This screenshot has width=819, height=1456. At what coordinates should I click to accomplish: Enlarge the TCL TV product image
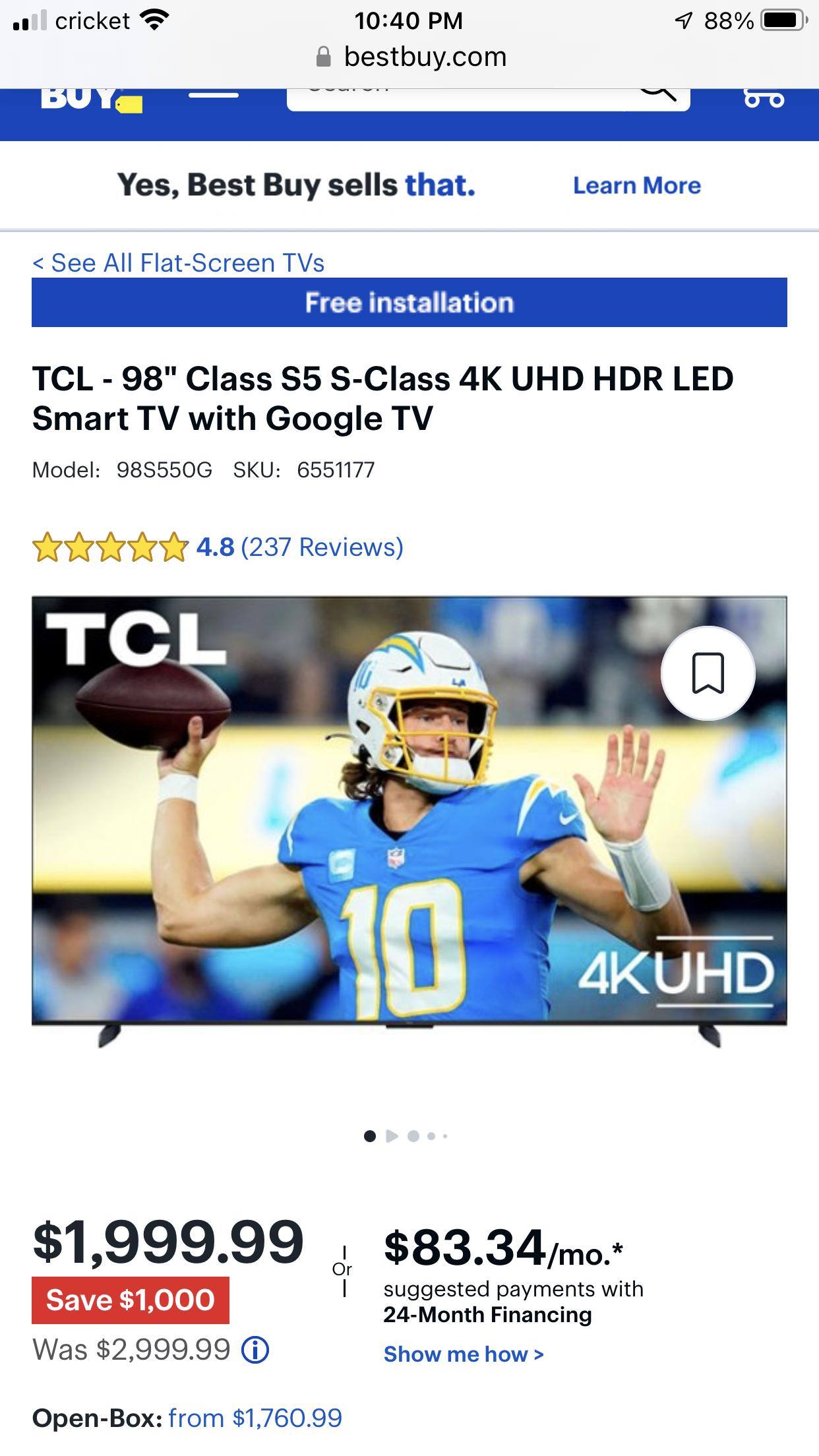409,844
